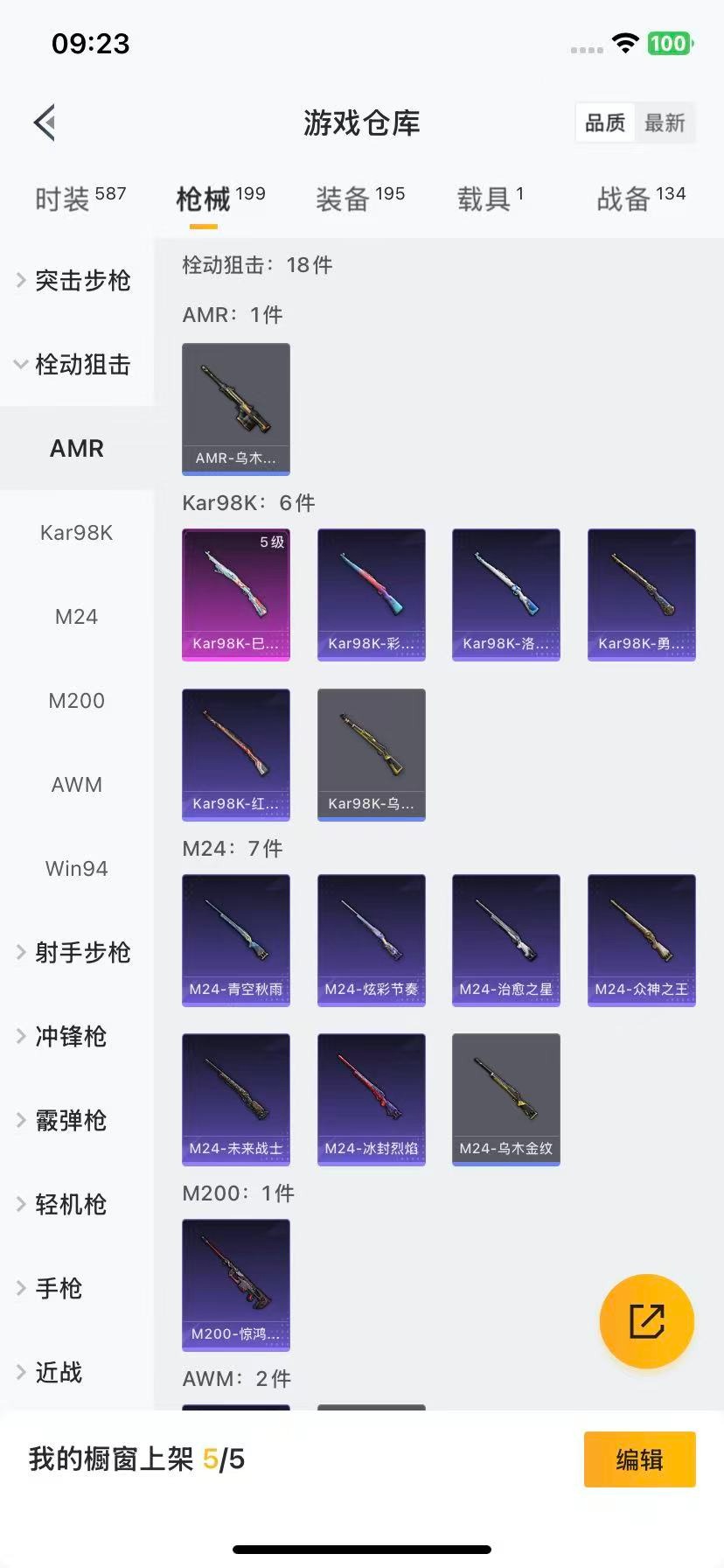The height and width of the screenshot is (1568, 724).
Task: Open the M200-惊鸿 rifle details
Action: pyautogui.click(x=235, y=1285)
